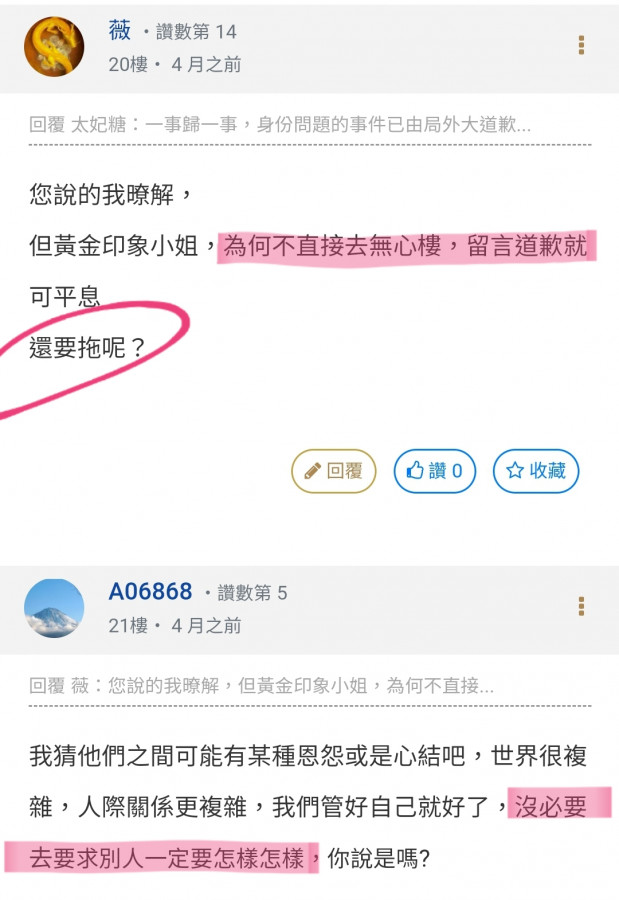View quoted reply to 太妃糖
The width and height of the screenshot is (619, 900).
tap(280, 125)
